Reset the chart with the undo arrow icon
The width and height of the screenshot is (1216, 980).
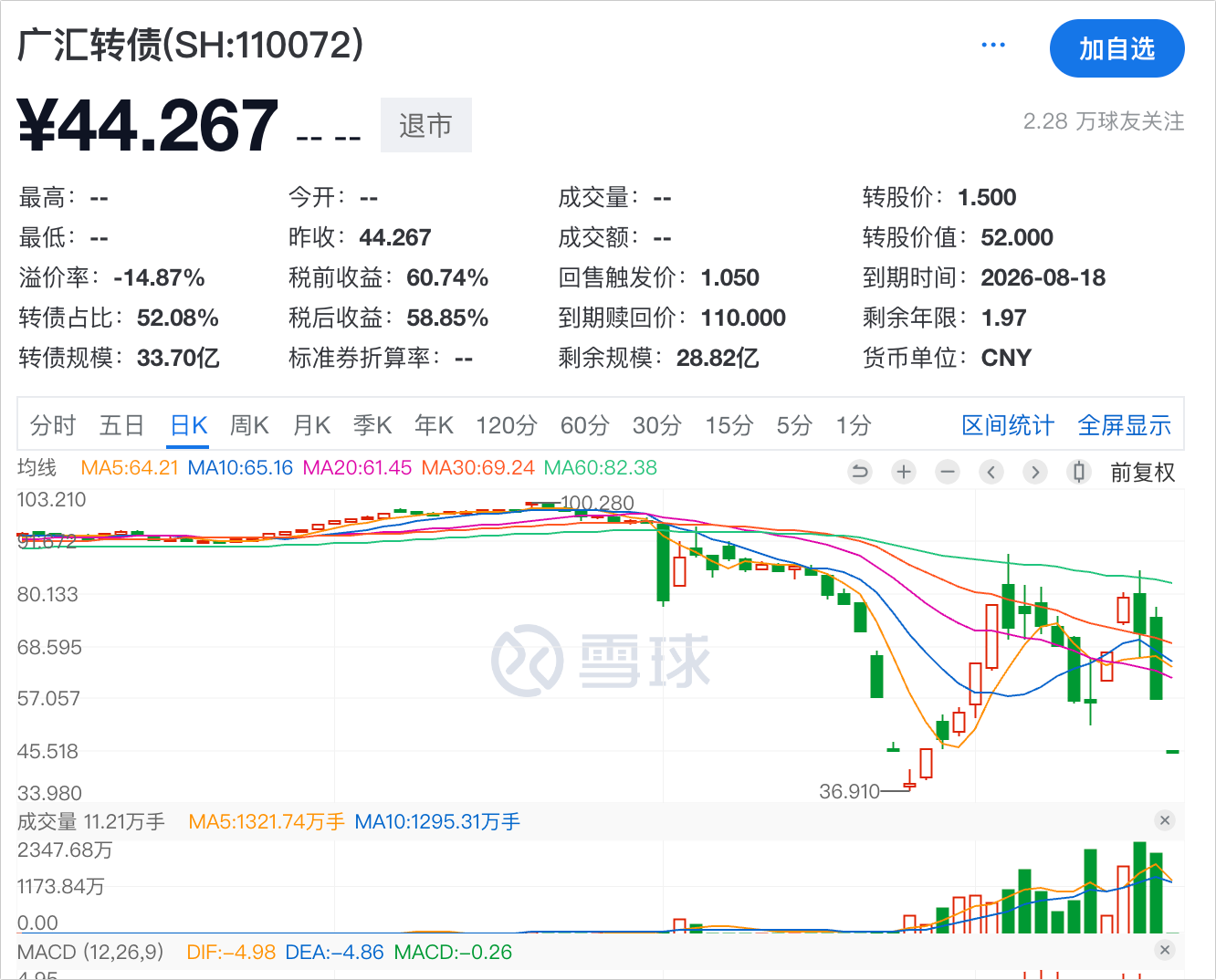point(859,472)
